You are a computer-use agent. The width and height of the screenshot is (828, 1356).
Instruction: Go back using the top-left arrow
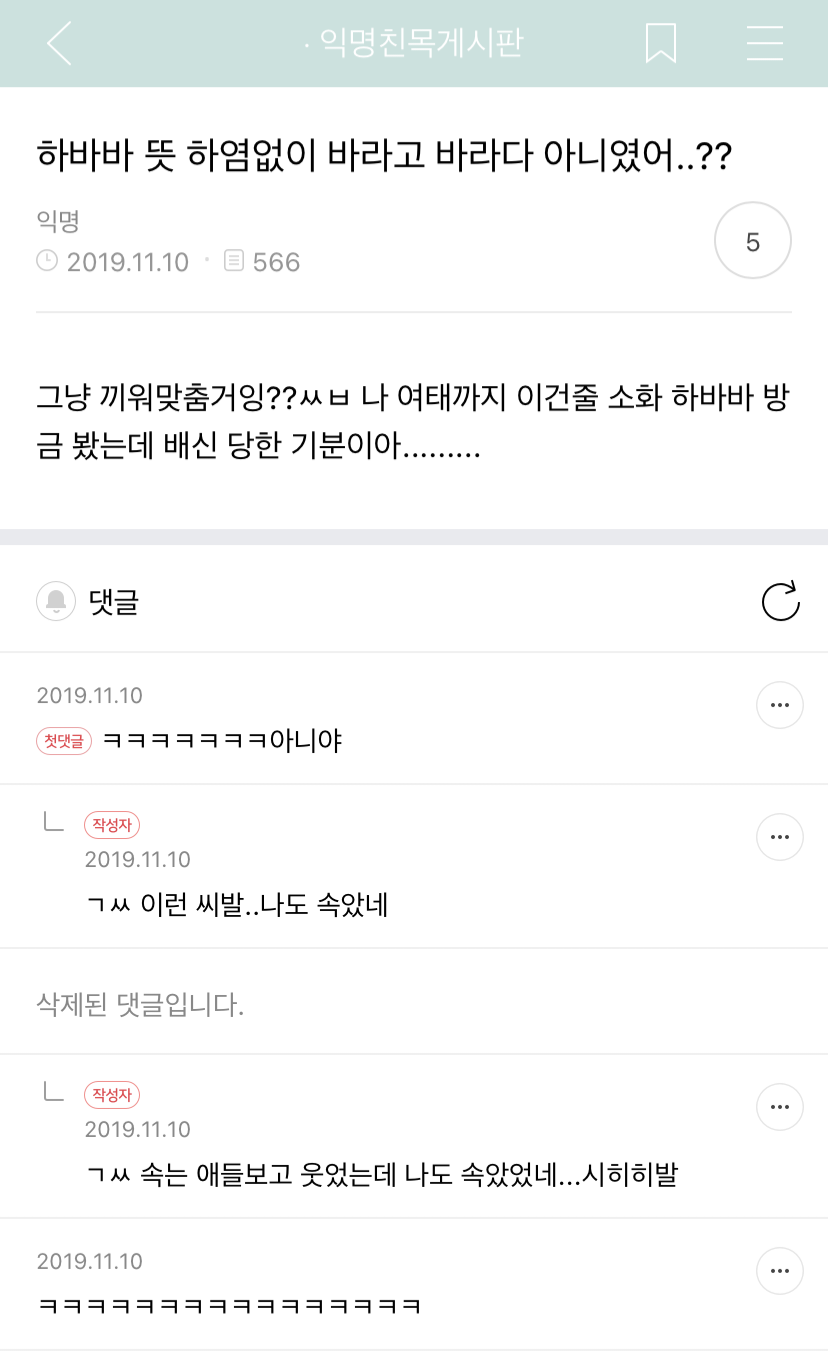pos(59,43)
